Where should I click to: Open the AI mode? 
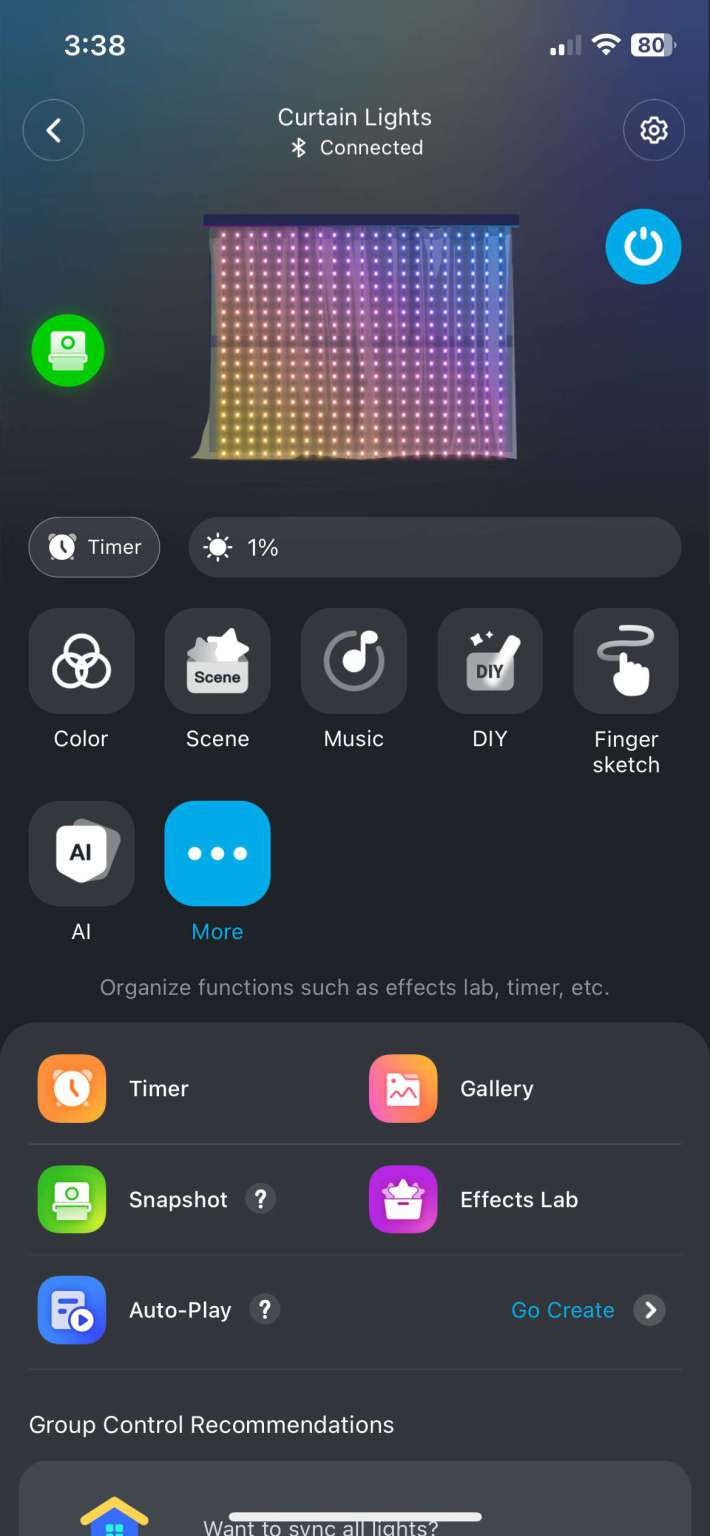(81, 853)
